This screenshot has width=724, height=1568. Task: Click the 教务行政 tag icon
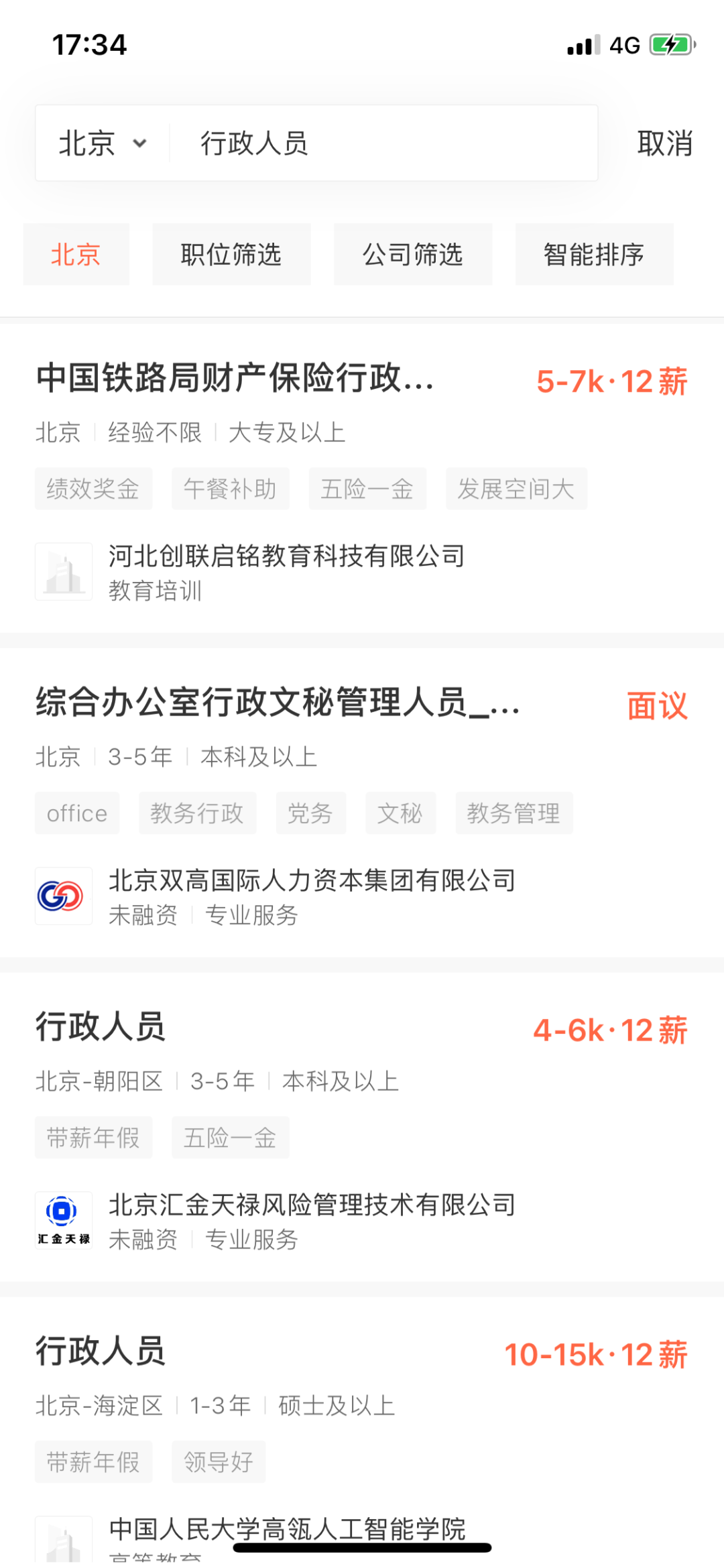[198, 813]
